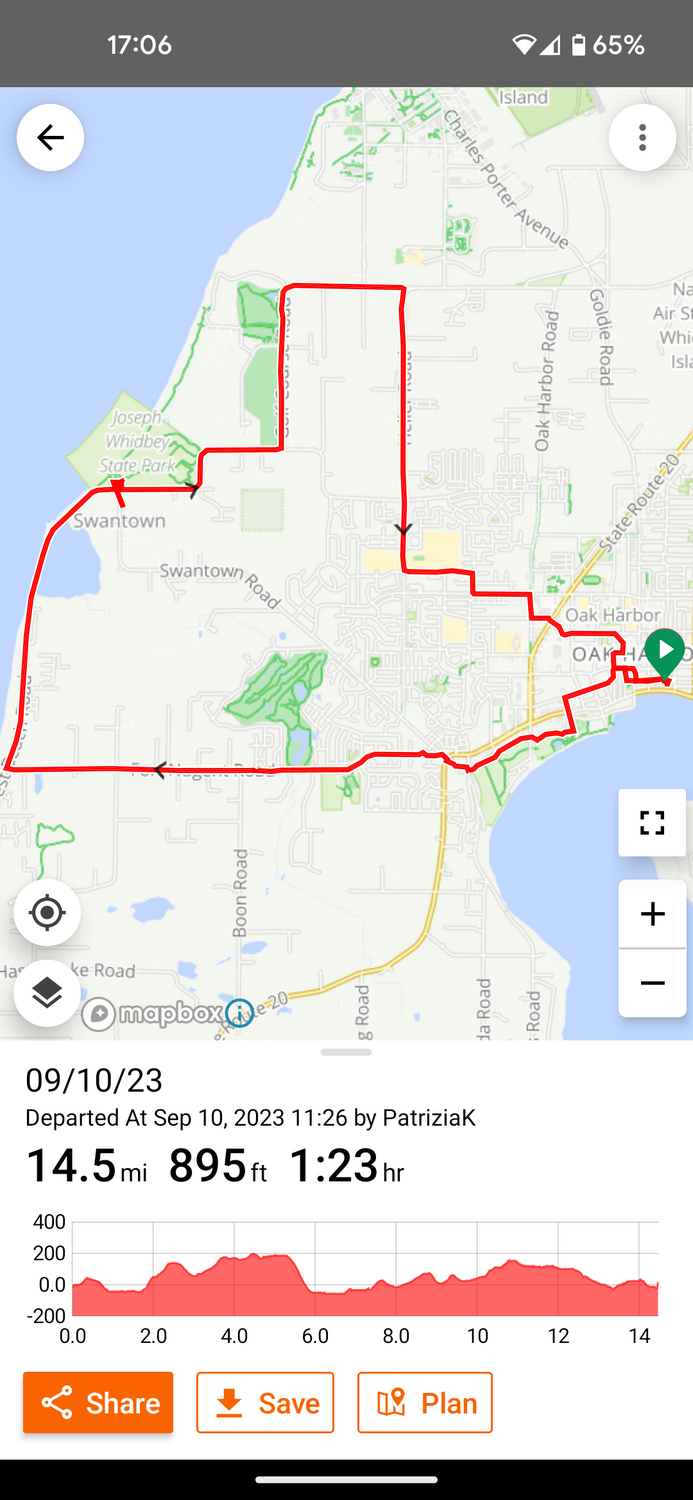Go back using the arrow button
693x1500 pixels.
click(50, 138)
